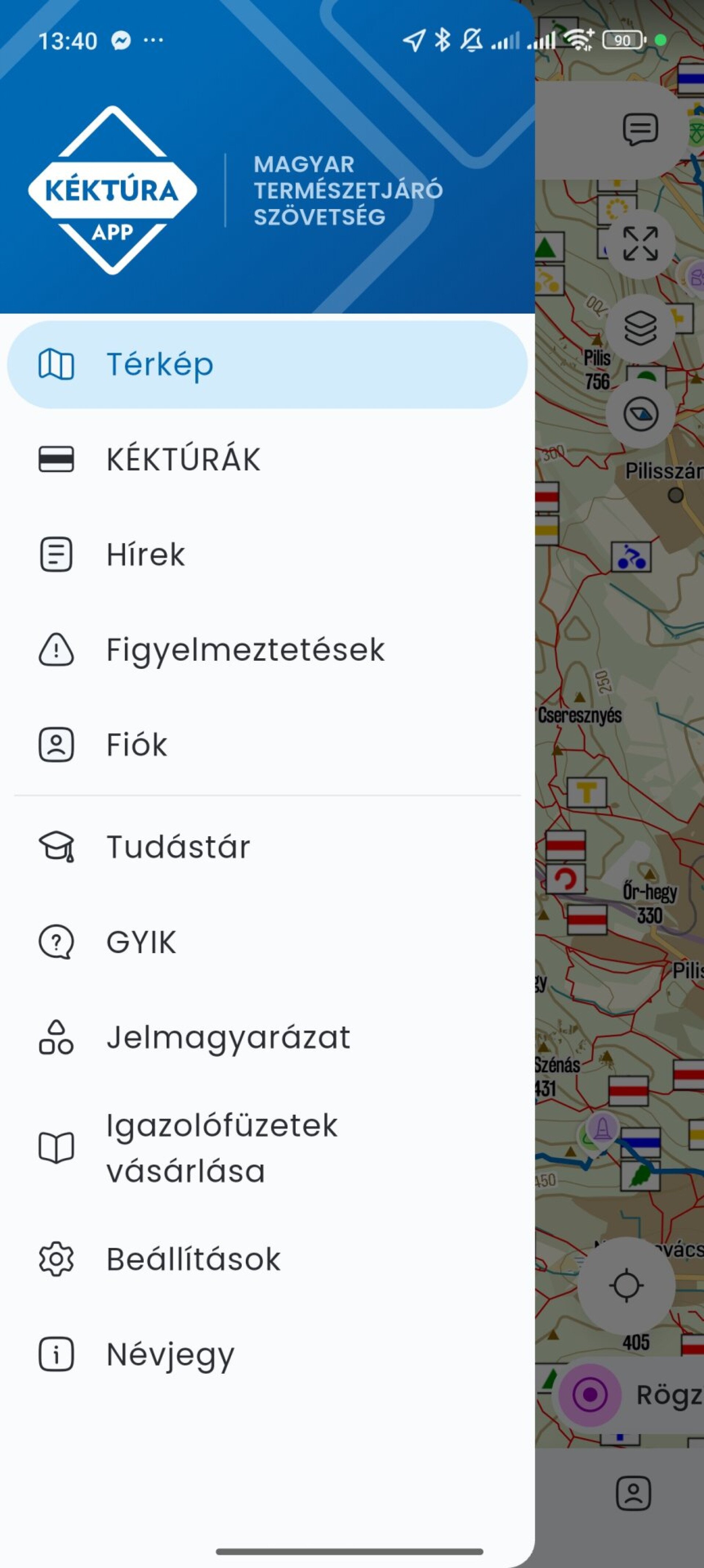Open Névjegy about page
This screenshot has height=1568, width=704.
[x=170, y=1354]
